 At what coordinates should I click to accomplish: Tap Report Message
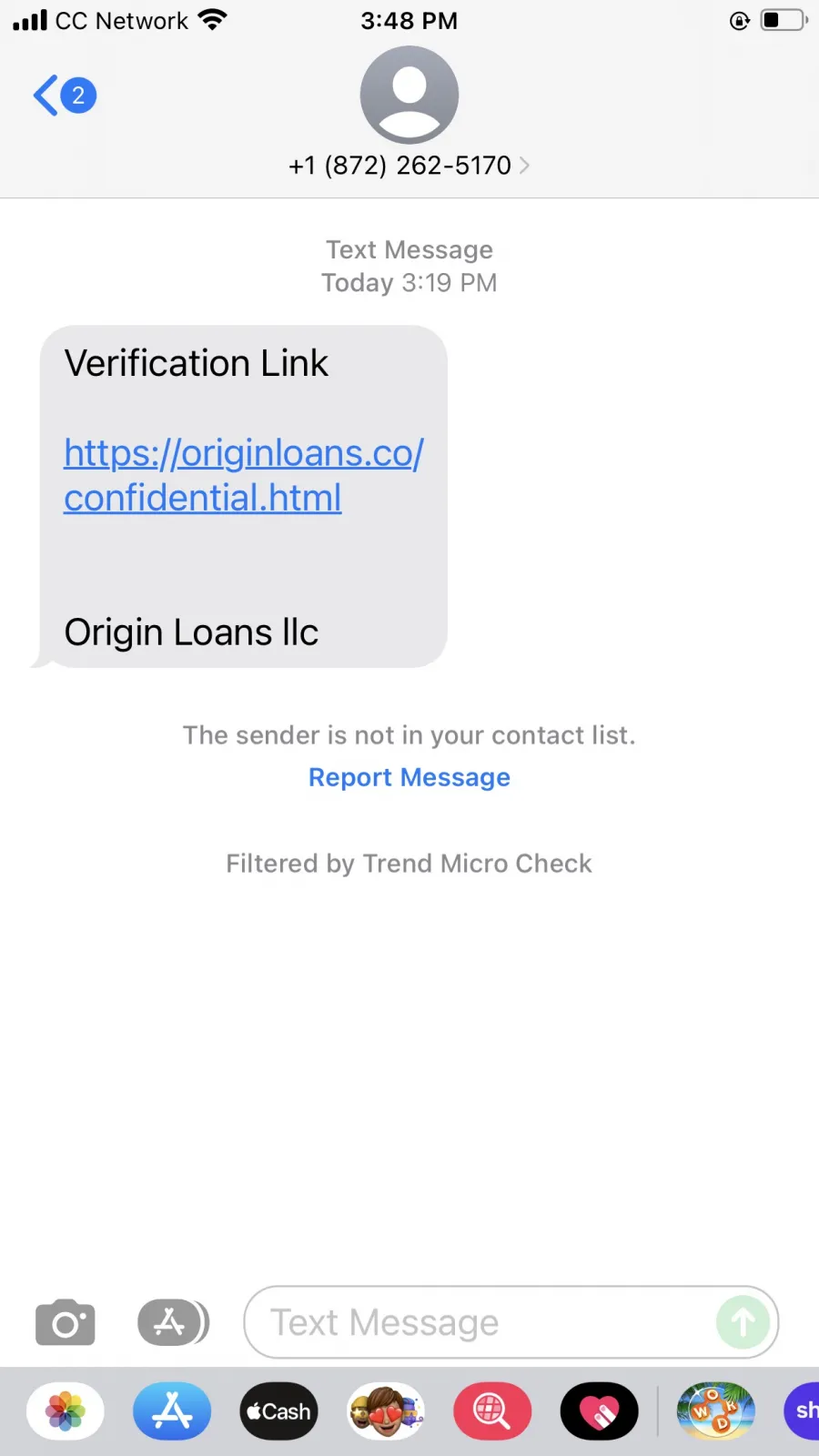click(409, 777)
